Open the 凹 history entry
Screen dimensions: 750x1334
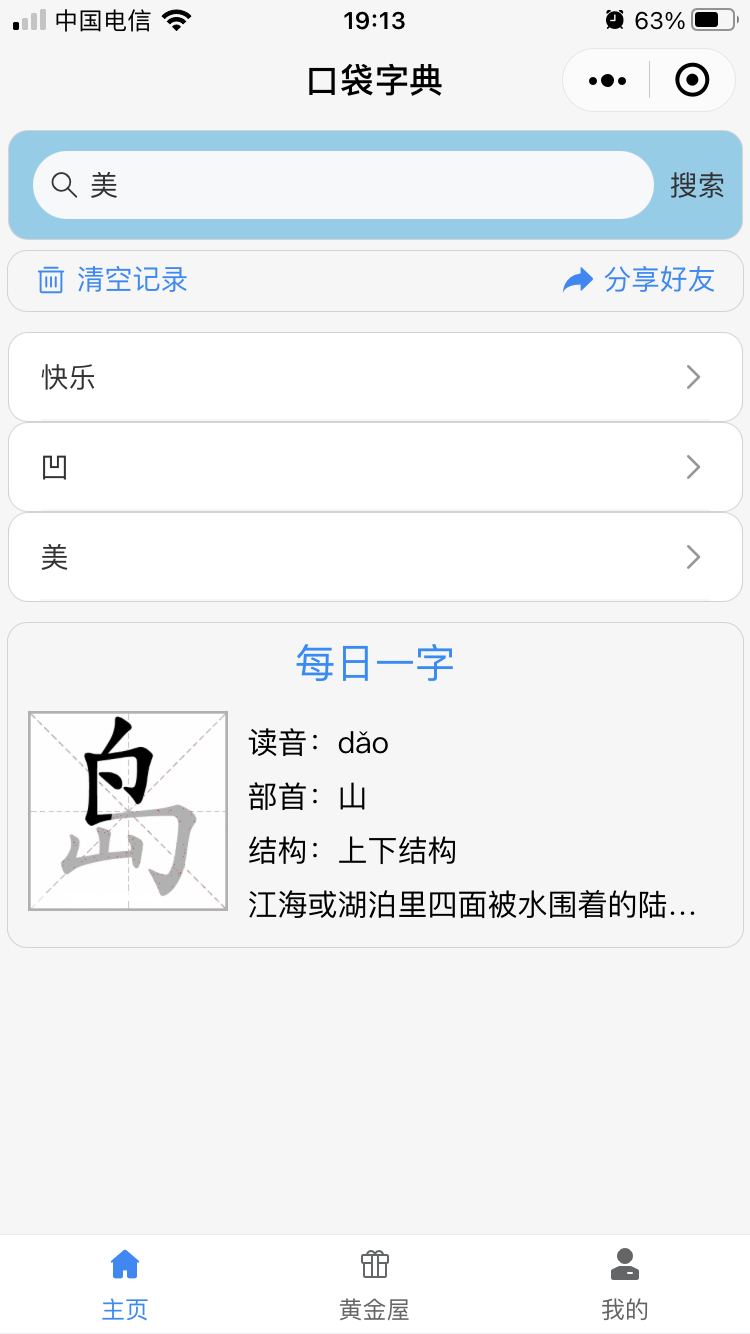click(375, 467)
